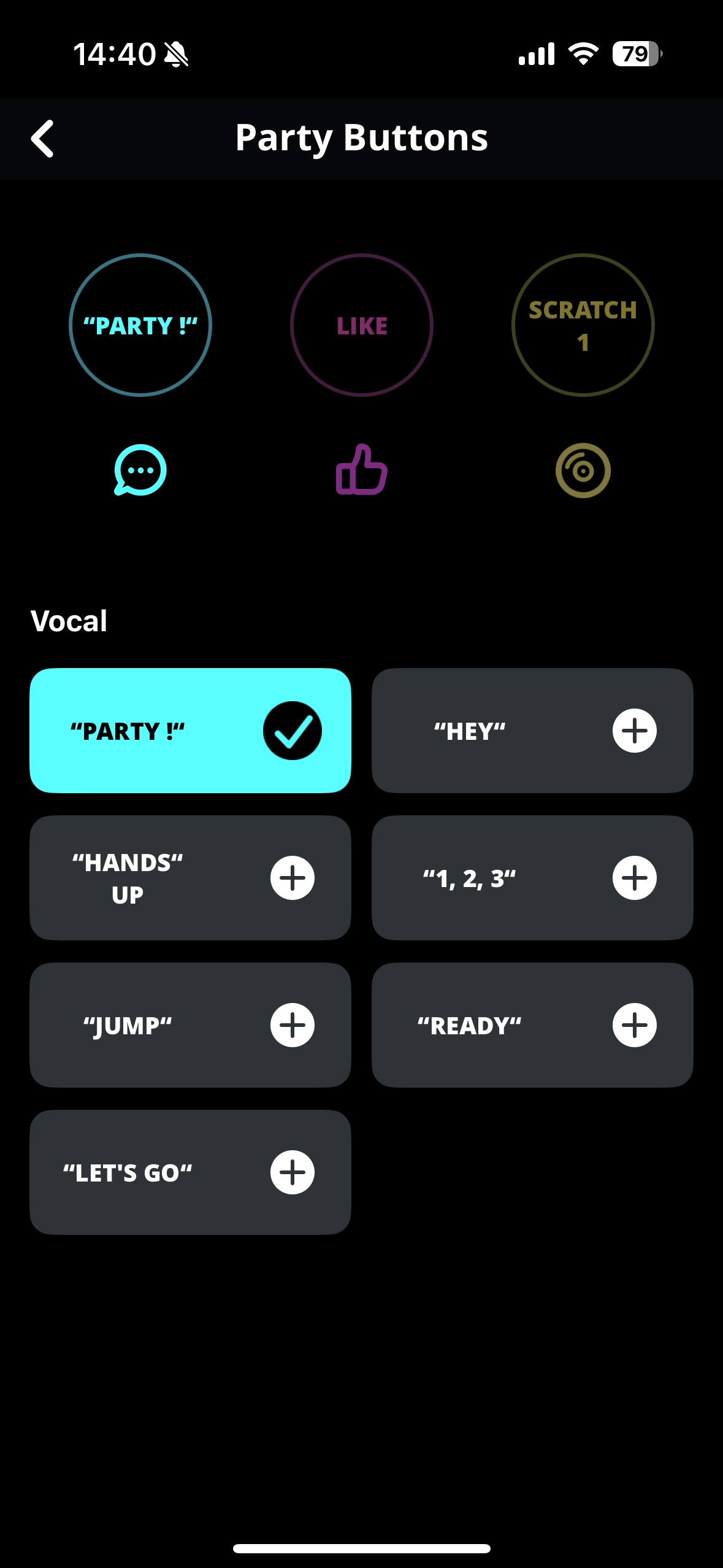This screenshot has width=723, height=1568.
Task: Assign the "JUMP" vocal sound
Action: [x=292, y=1025]
